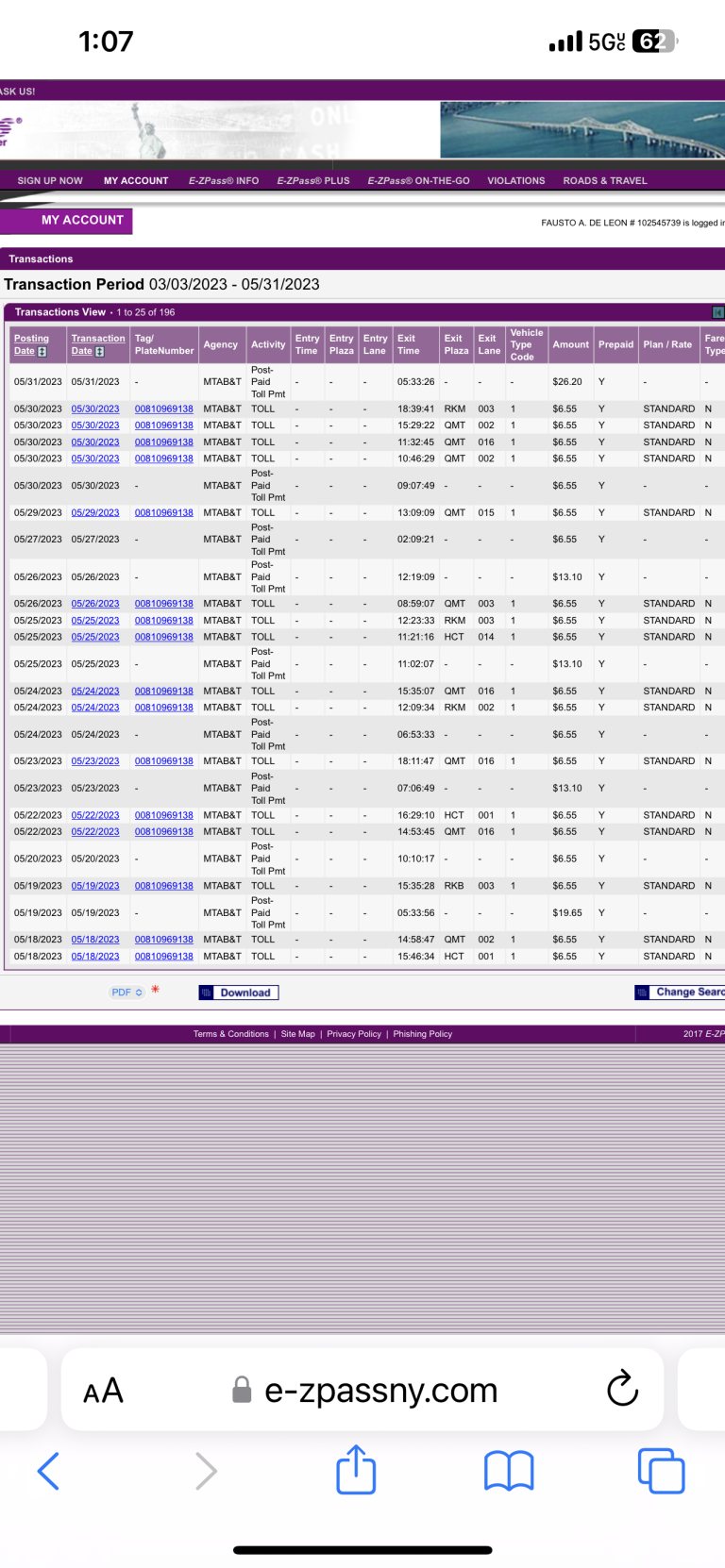
Task: Open the Site Map link
Action: click(x=298, y=1034)
